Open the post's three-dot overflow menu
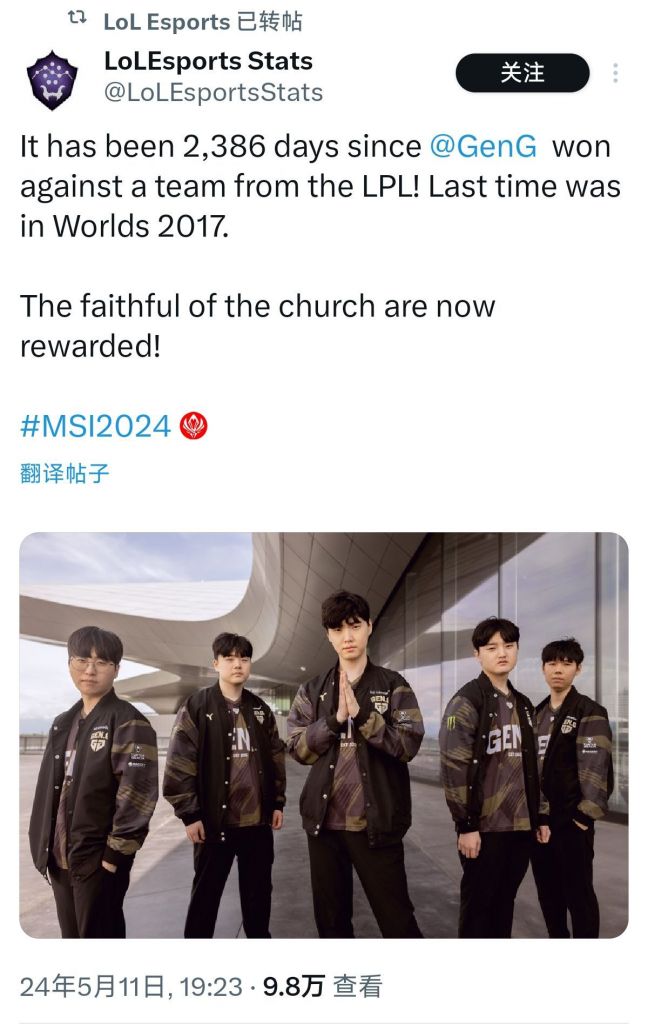 point(615,73)
